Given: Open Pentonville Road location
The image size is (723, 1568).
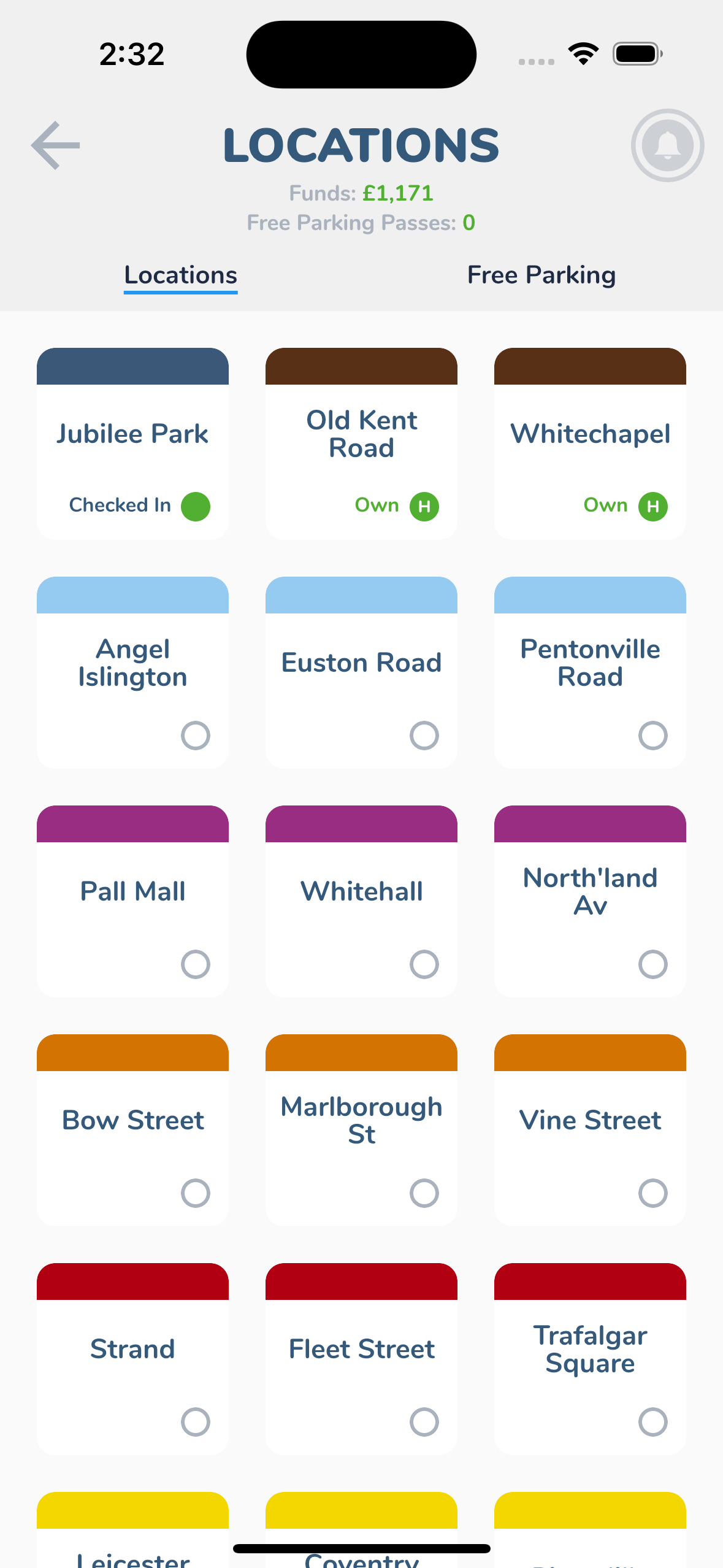Looking at the screenshot, I should coord(590,672).
